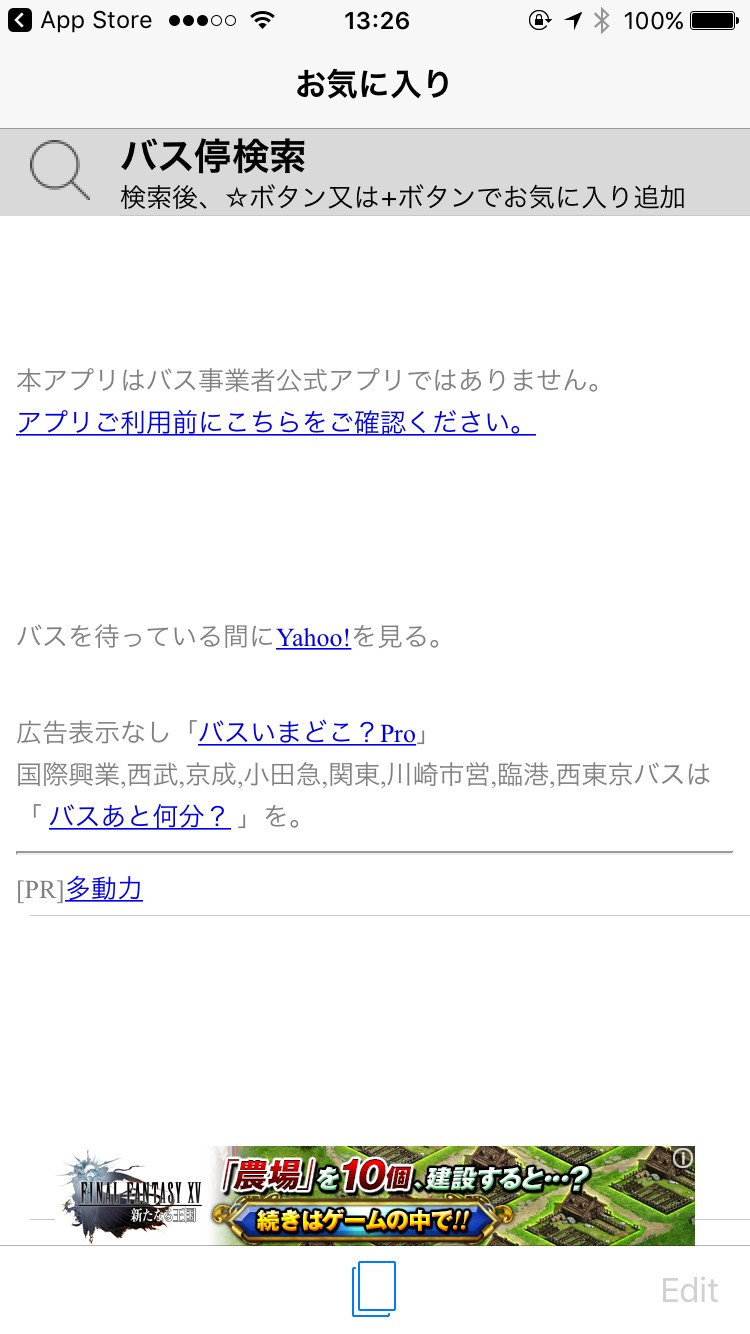Open the アプリご利用前にこちらをご確認ください link
The image size is (750, 1334).
pos(275,423)
